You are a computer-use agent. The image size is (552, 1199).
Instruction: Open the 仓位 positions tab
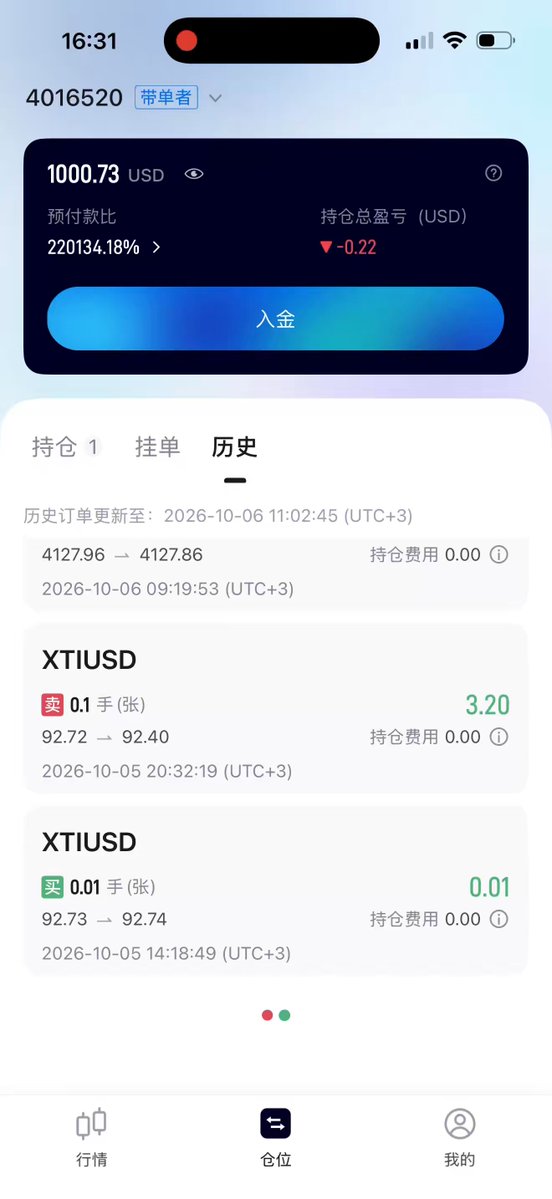pos(276,1138)
